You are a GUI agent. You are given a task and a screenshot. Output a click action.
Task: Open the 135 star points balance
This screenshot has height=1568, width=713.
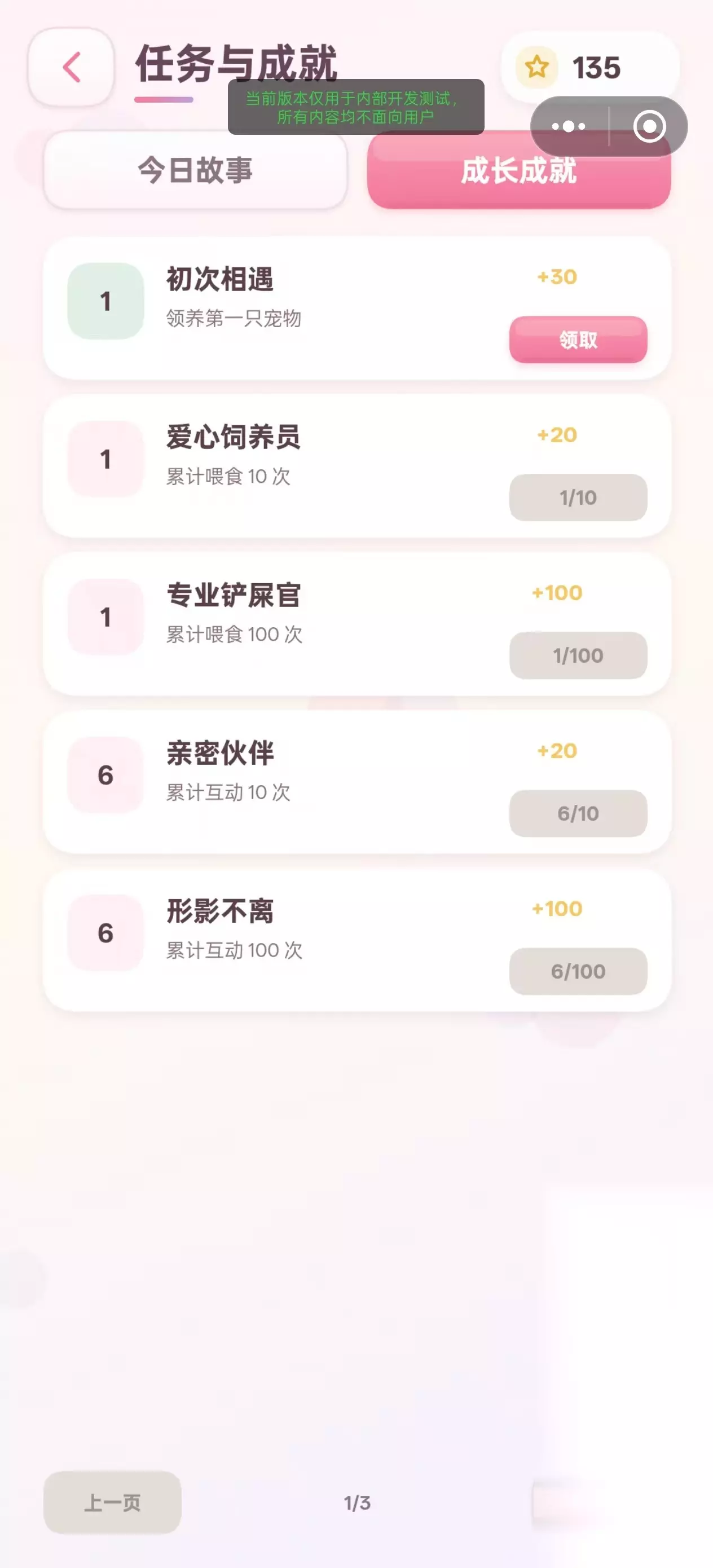(589, 68)
